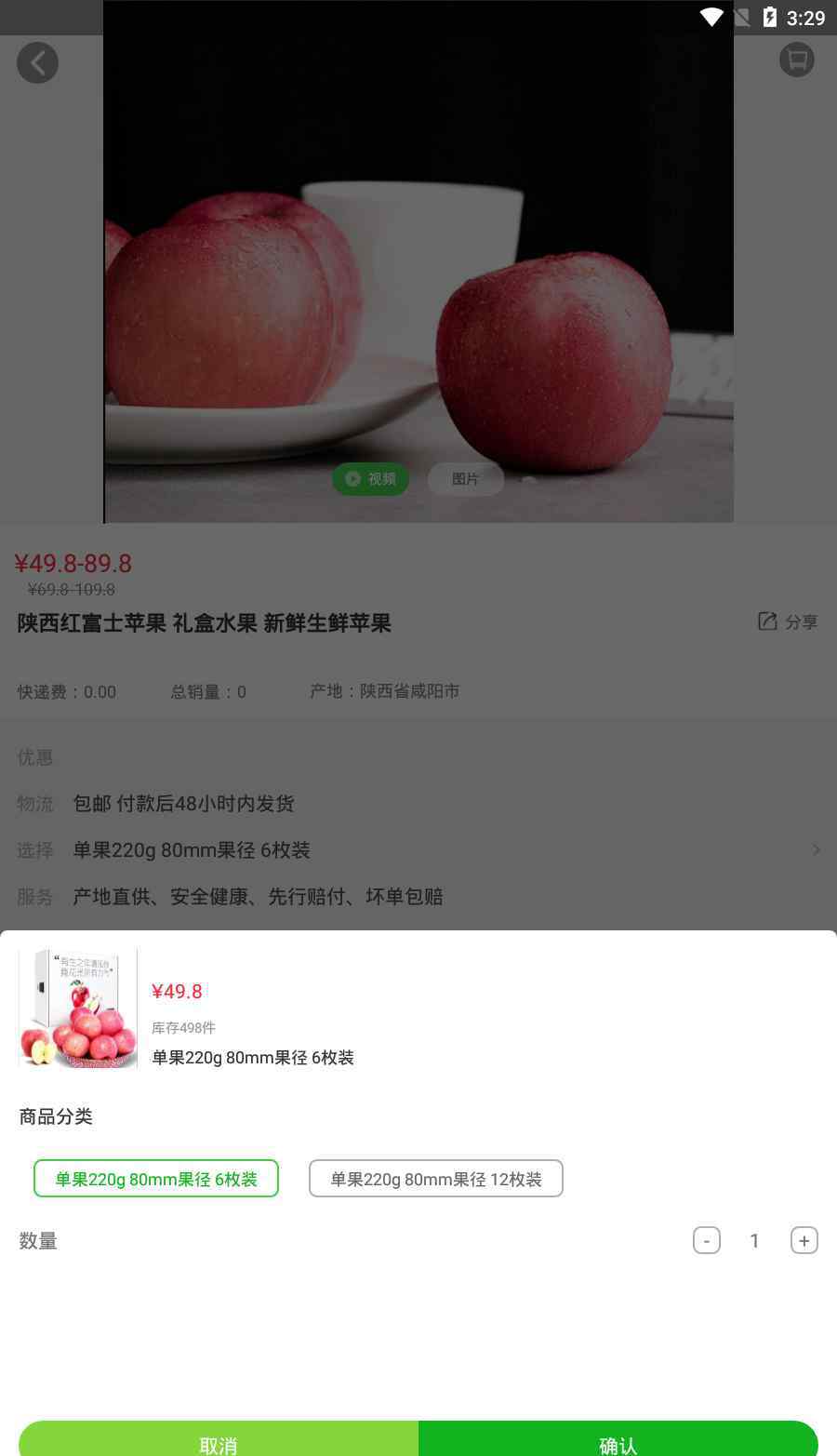This screenshot has width=837, height=1456.
Task: Tap 取消 to cancel selection
Action: click(219, 1442)
